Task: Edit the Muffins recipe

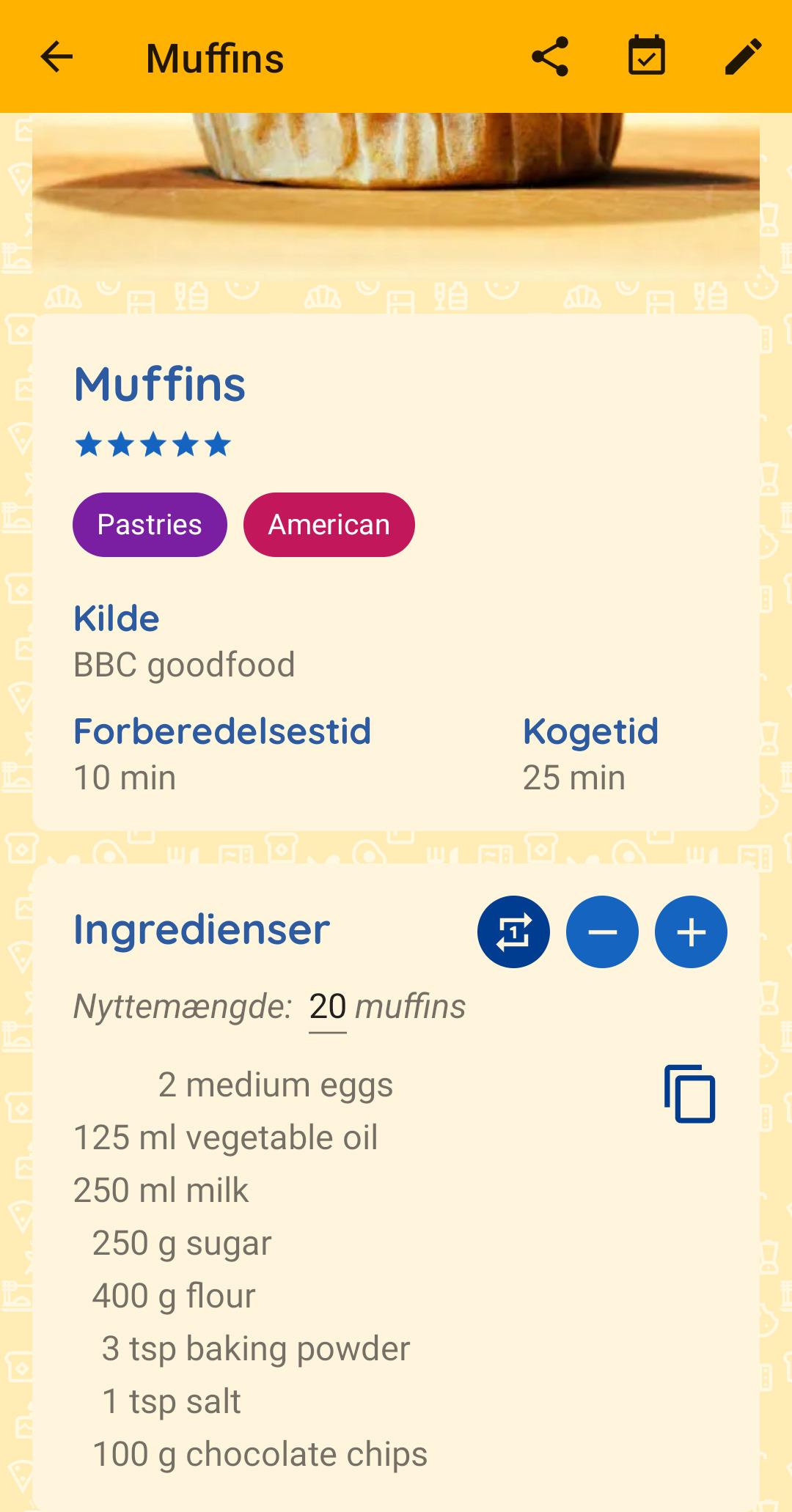Action: [743, 57]
